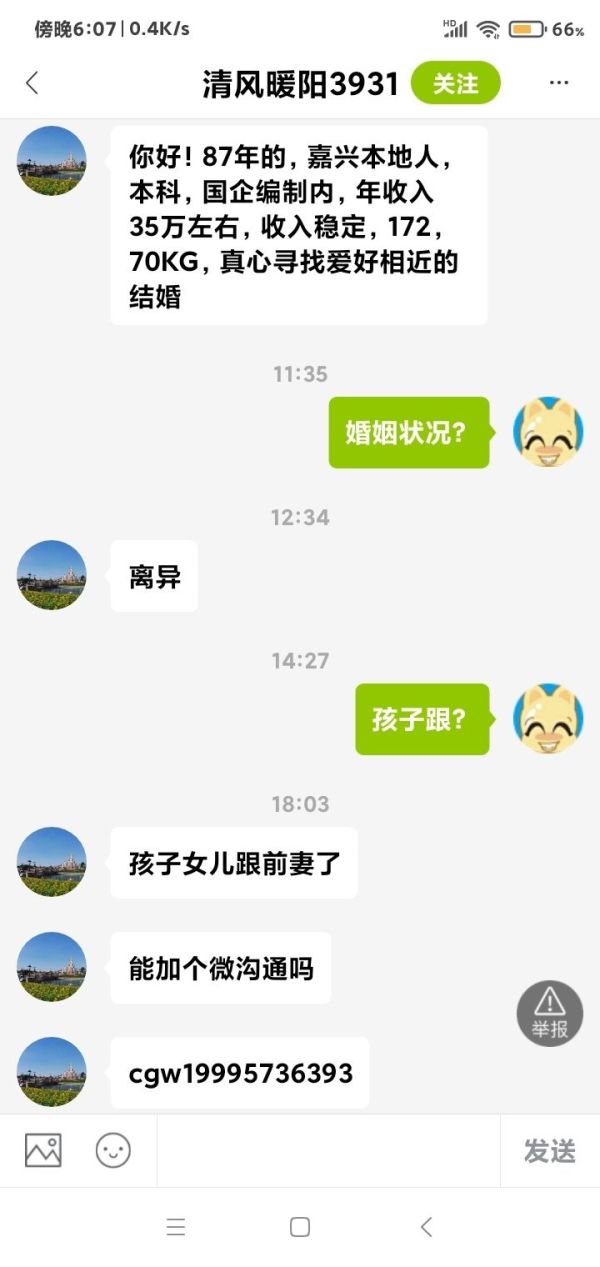600x1267 pixels.
Task: Report this chat with the 举报 button
Action: pyautogui.click(x=549, y=1013)
